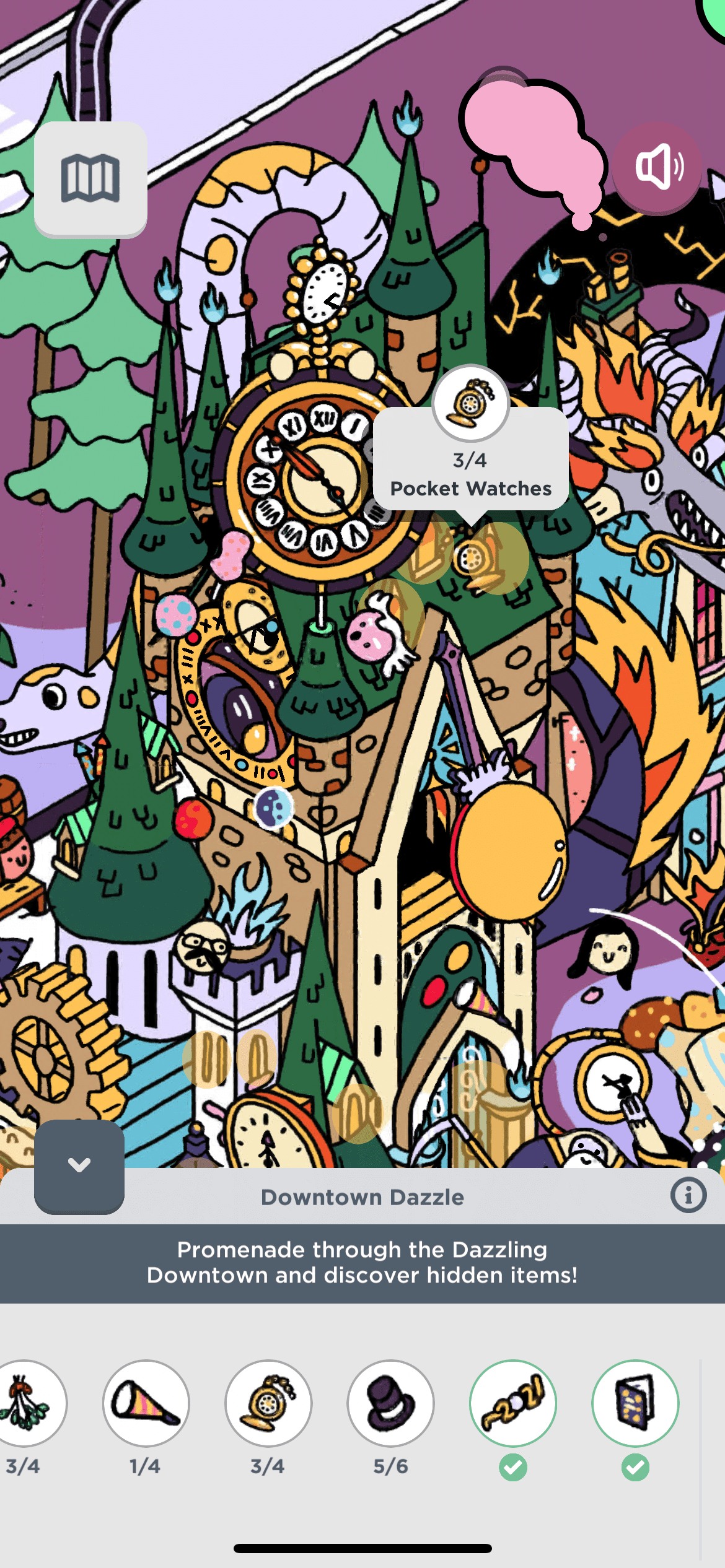Viewport: 725px width, 1568px height.
Task: Mute the game sound
Action: 659,166
